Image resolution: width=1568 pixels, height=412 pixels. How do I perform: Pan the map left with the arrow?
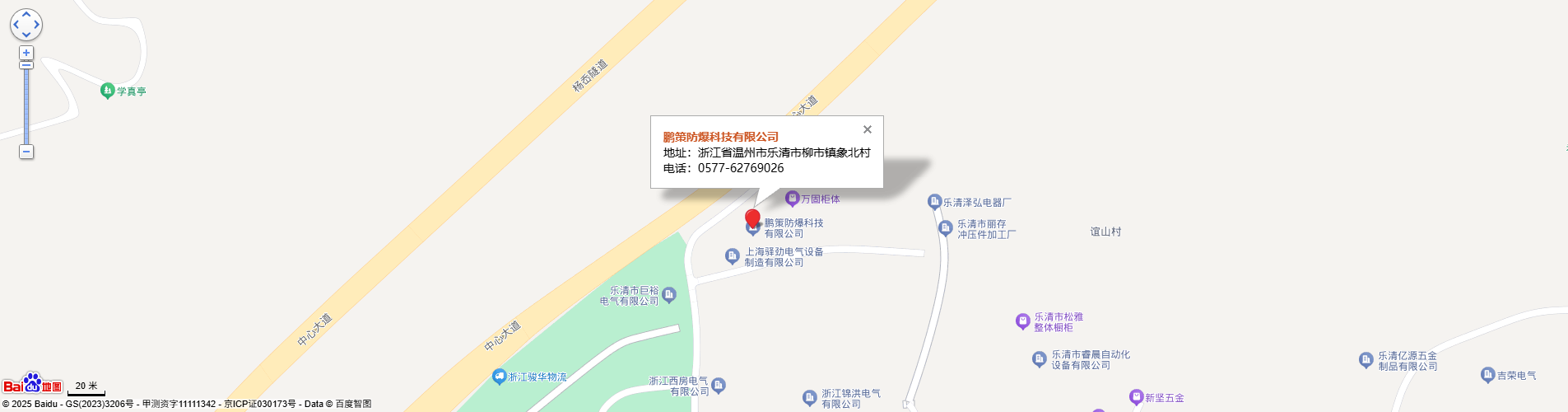click(x=16, y=25)
